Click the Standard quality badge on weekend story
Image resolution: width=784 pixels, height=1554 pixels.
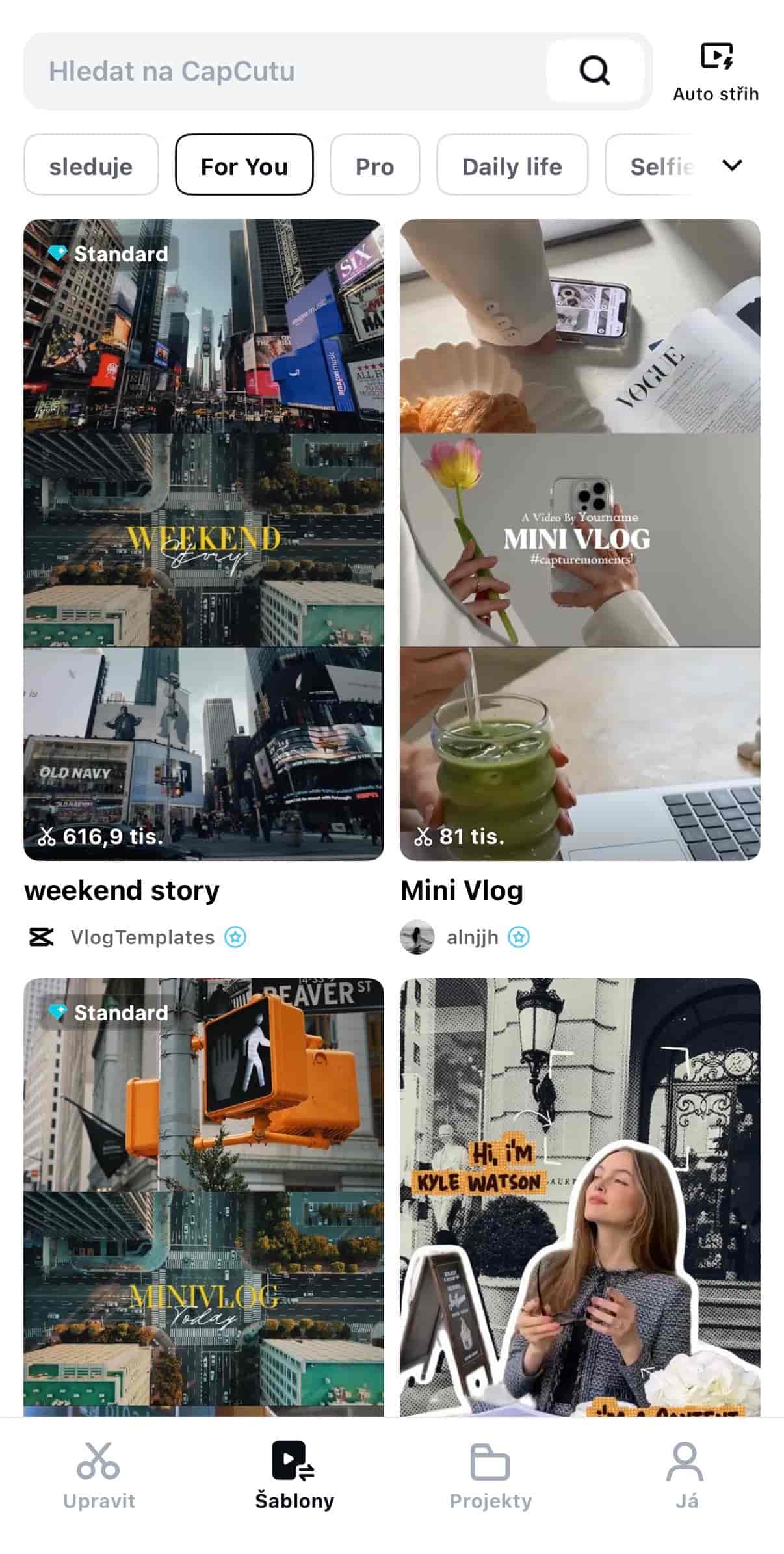click(108, 254)
